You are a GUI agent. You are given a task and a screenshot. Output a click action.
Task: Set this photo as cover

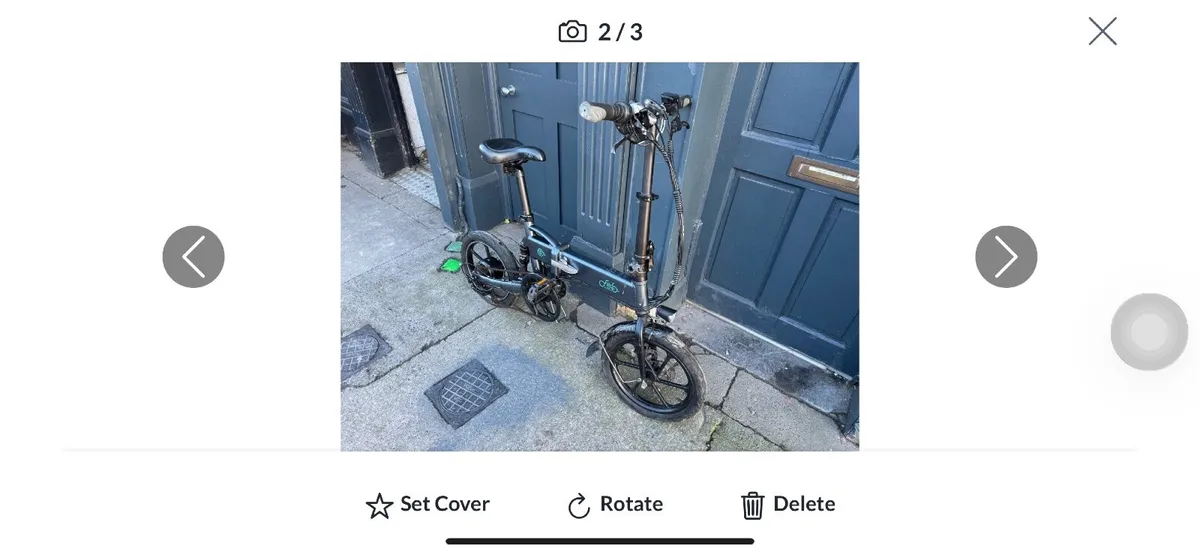[427, 504]
